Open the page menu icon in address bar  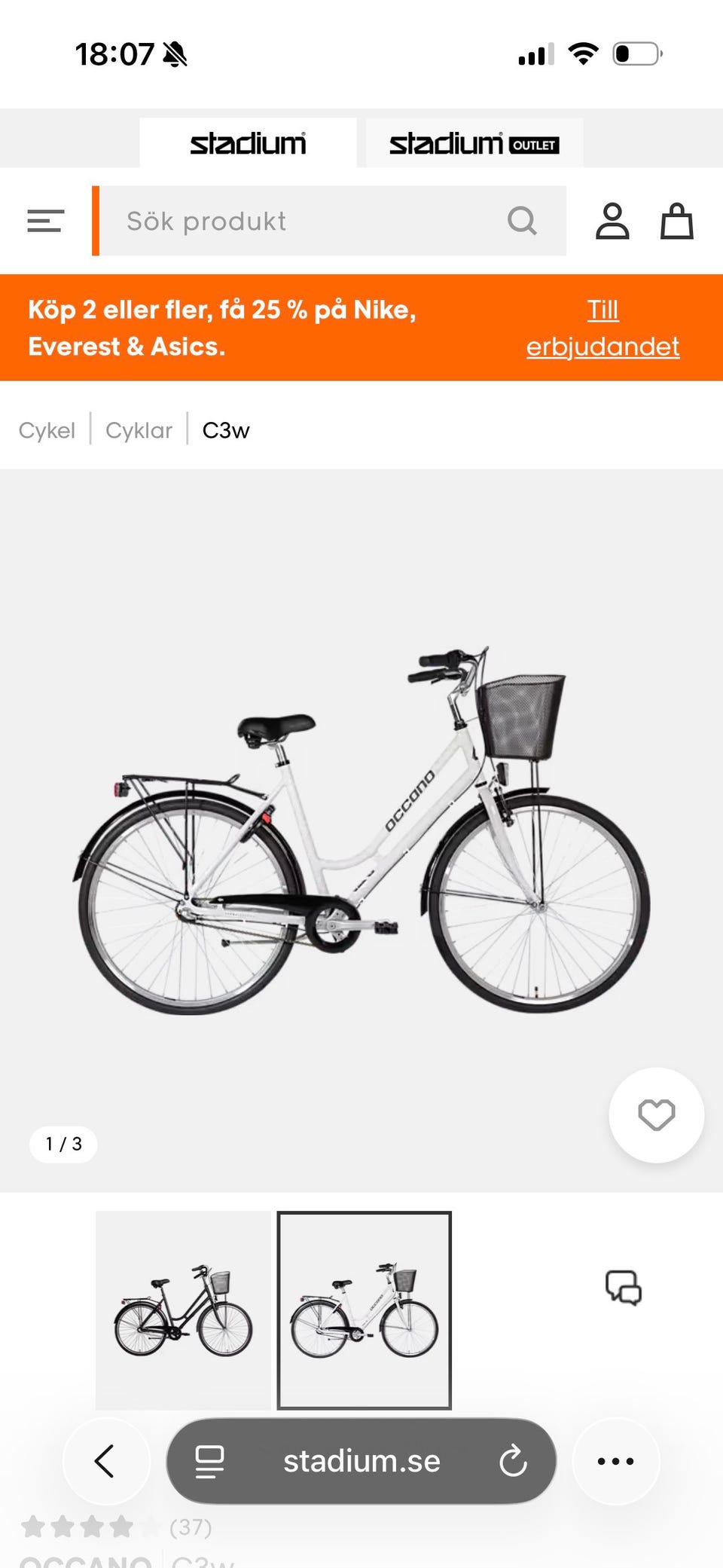click(209, 1461)
